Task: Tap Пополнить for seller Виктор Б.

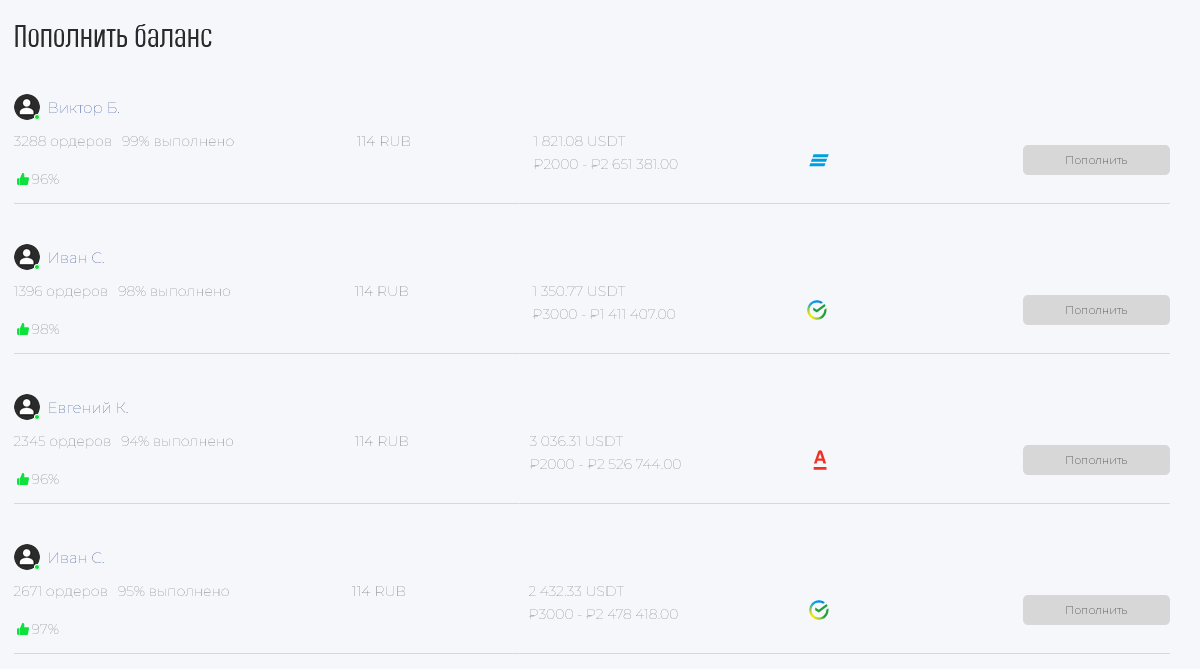Action: pos(1096,160)
